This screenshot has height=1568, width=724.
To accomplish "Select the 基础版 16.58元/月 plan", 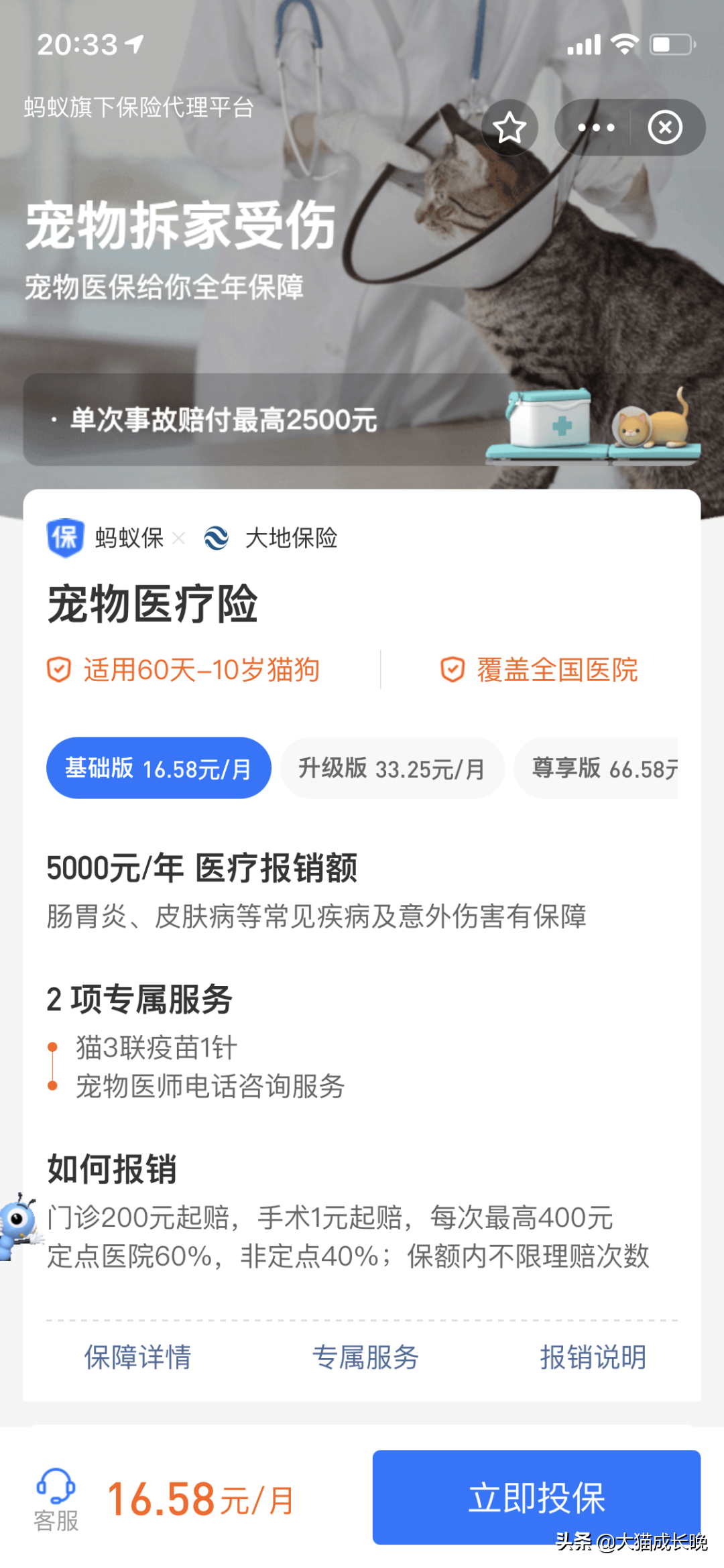I will coord(159,768).
